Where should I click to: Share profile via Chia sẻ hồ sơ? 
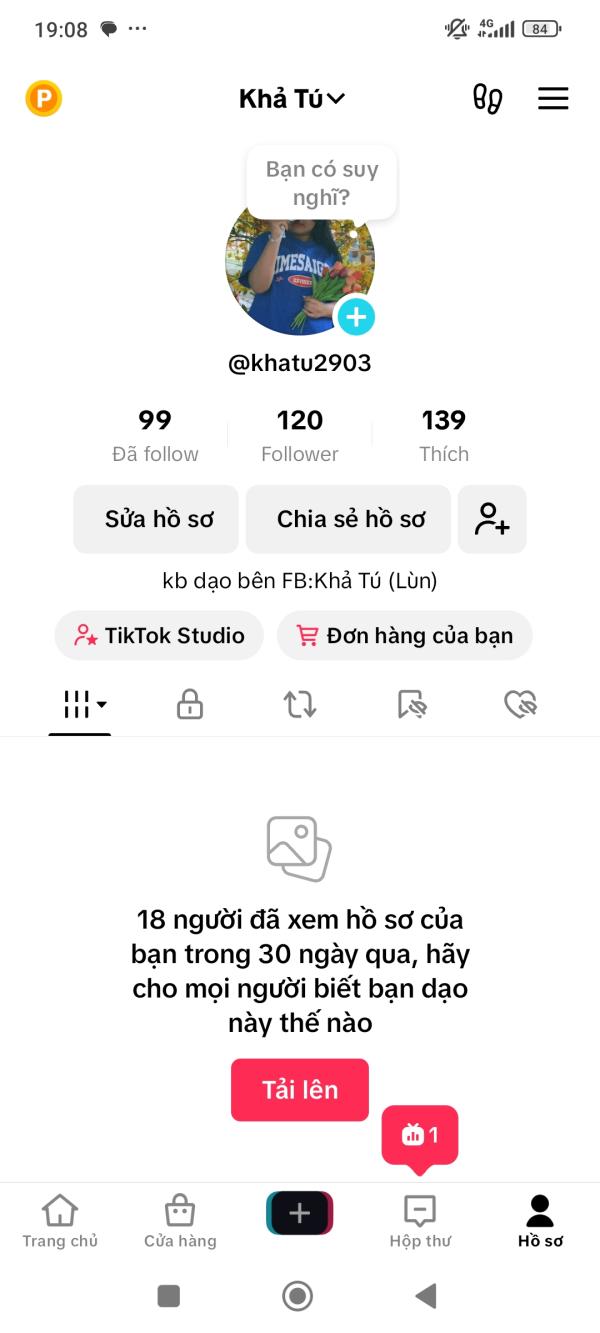(x=350, y=519)
